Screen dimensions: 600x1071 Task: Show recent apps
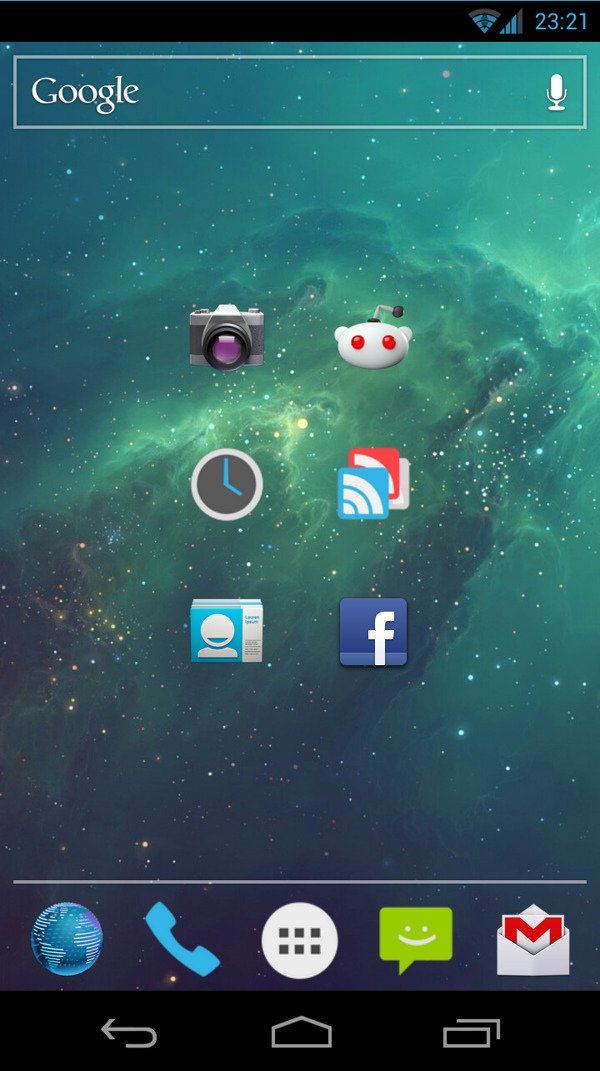471,1032
